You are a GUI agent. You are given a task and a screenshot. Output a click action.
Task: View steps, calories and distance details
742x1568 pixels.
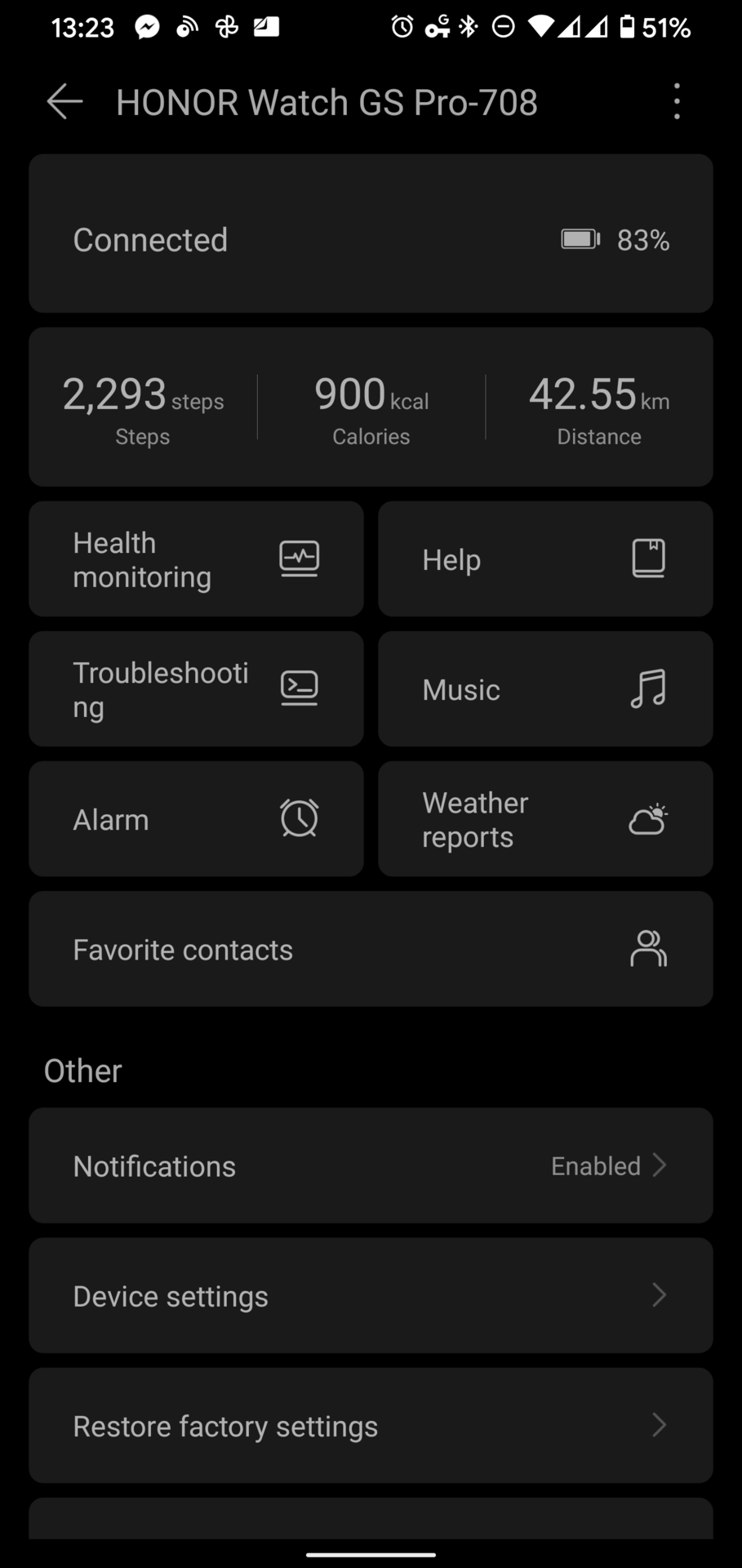pos(371,407)
